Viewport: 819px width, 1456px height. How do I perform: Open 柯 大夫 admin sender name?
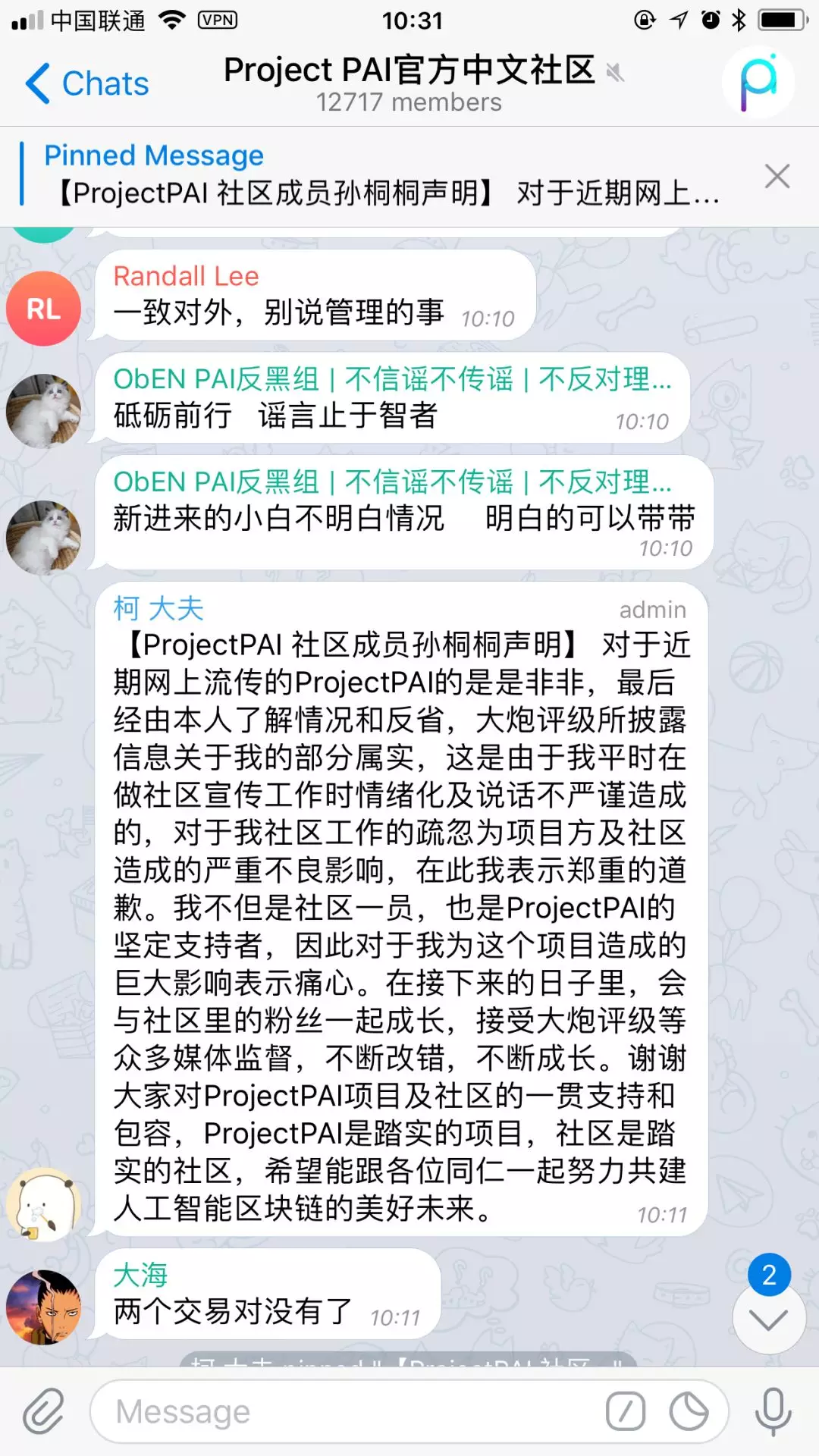tap(158, 608)
